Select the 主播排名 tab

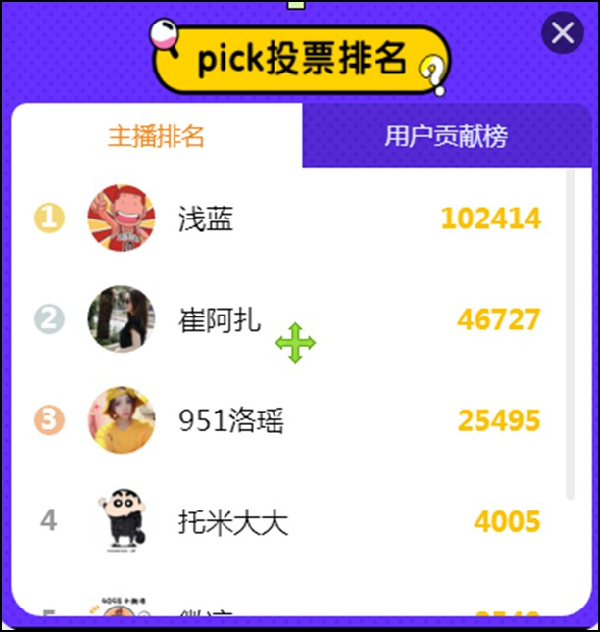point(157,137)
